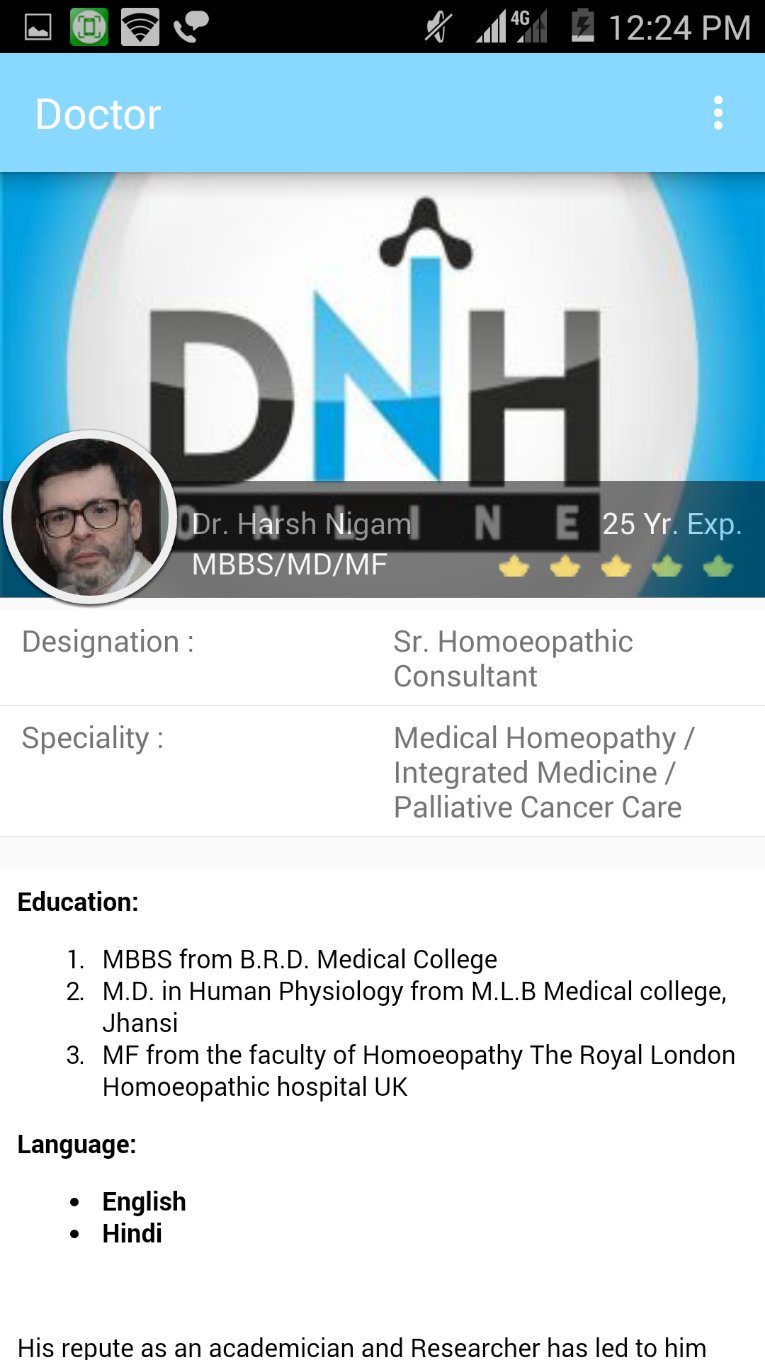Tap the English language bullet item
This screenshot has height=1360, width=765.
coord(143,1201)
